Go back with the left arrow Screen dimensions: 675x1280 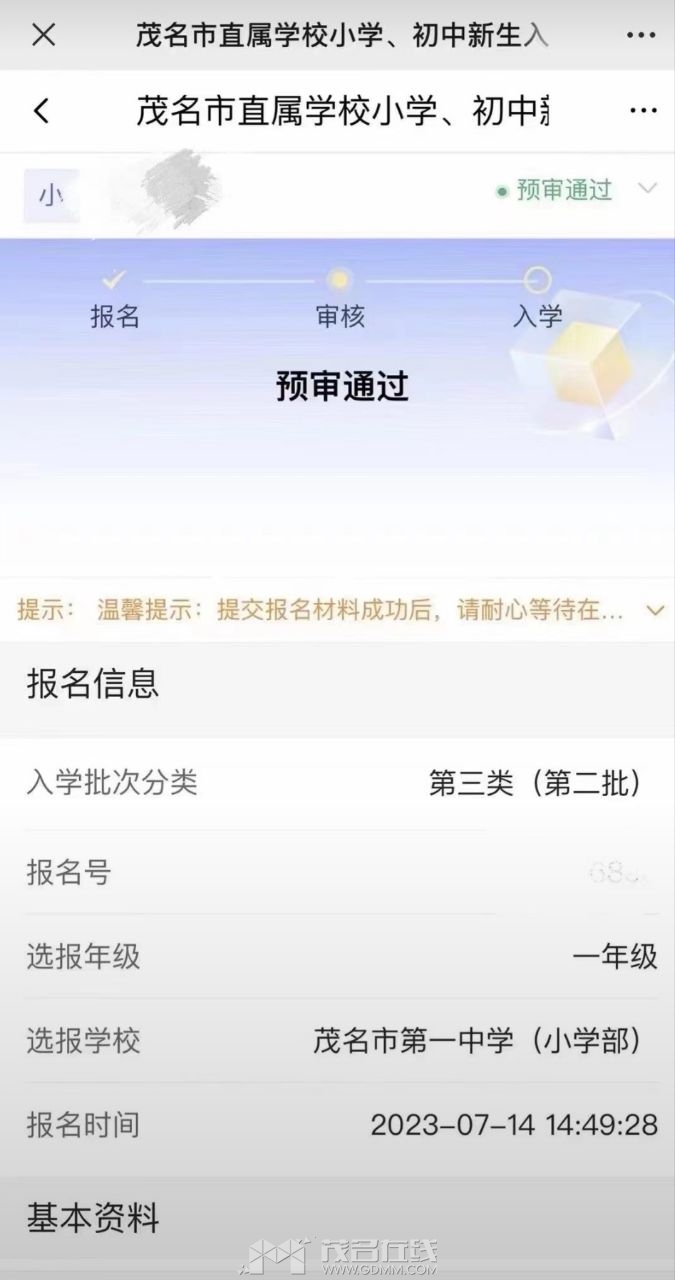coord(42,111)
